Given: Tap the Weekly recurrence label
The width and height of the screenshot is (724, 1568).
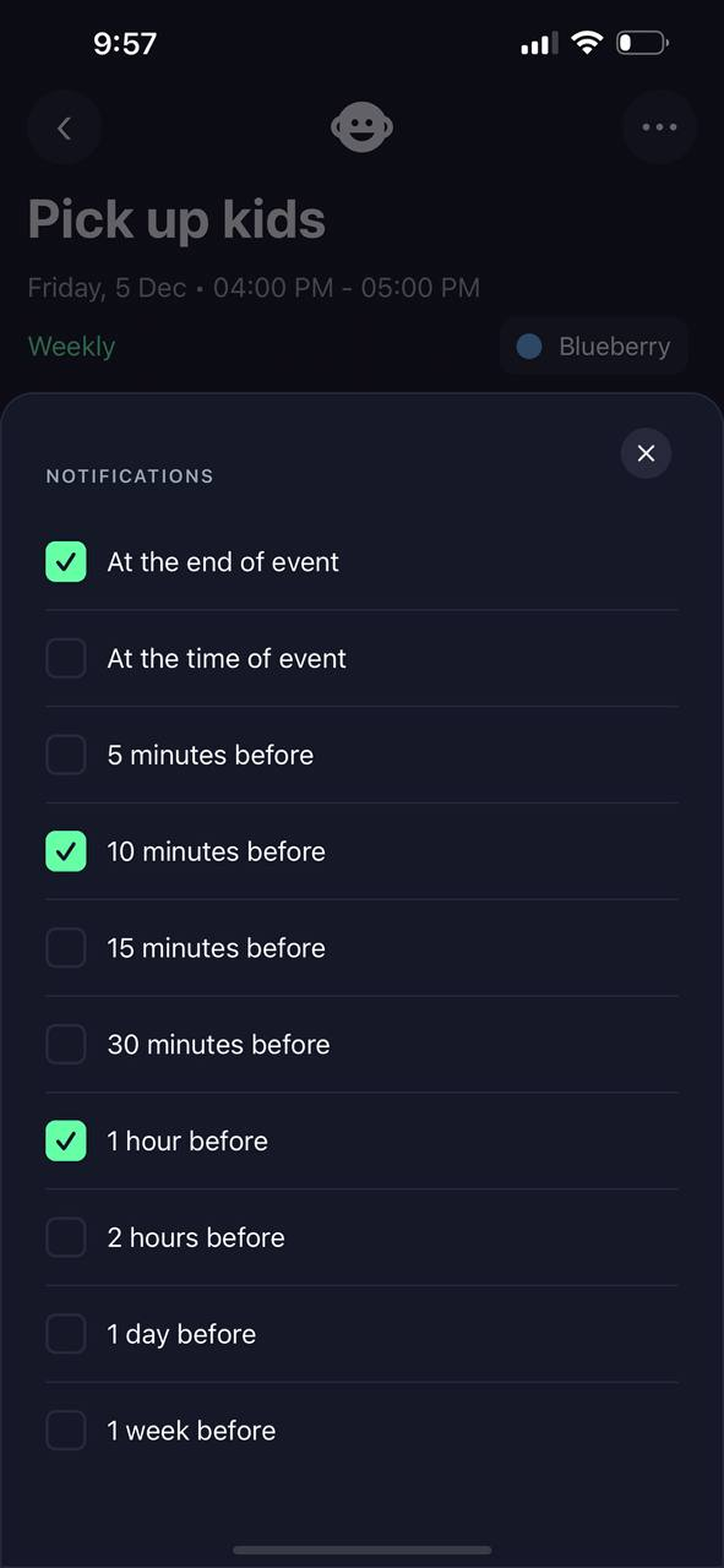Looking at the screenshot, I should click(72, 346).
